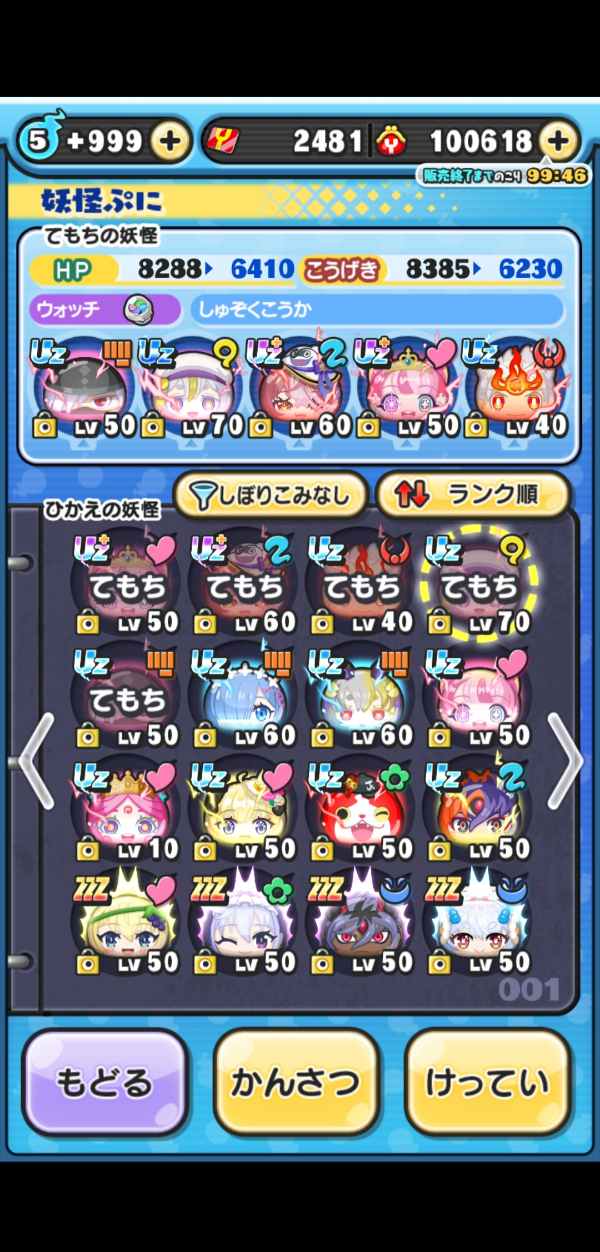Screen dimensions: 600x1252
Task: Tap the ウォッチ watch selector
Action: [105, 310]
